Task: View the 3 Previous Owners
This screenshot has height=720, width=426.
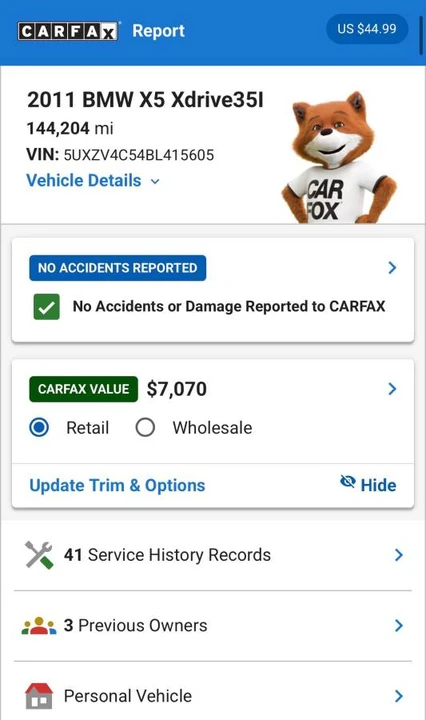Action: click(x=213, y=626)
